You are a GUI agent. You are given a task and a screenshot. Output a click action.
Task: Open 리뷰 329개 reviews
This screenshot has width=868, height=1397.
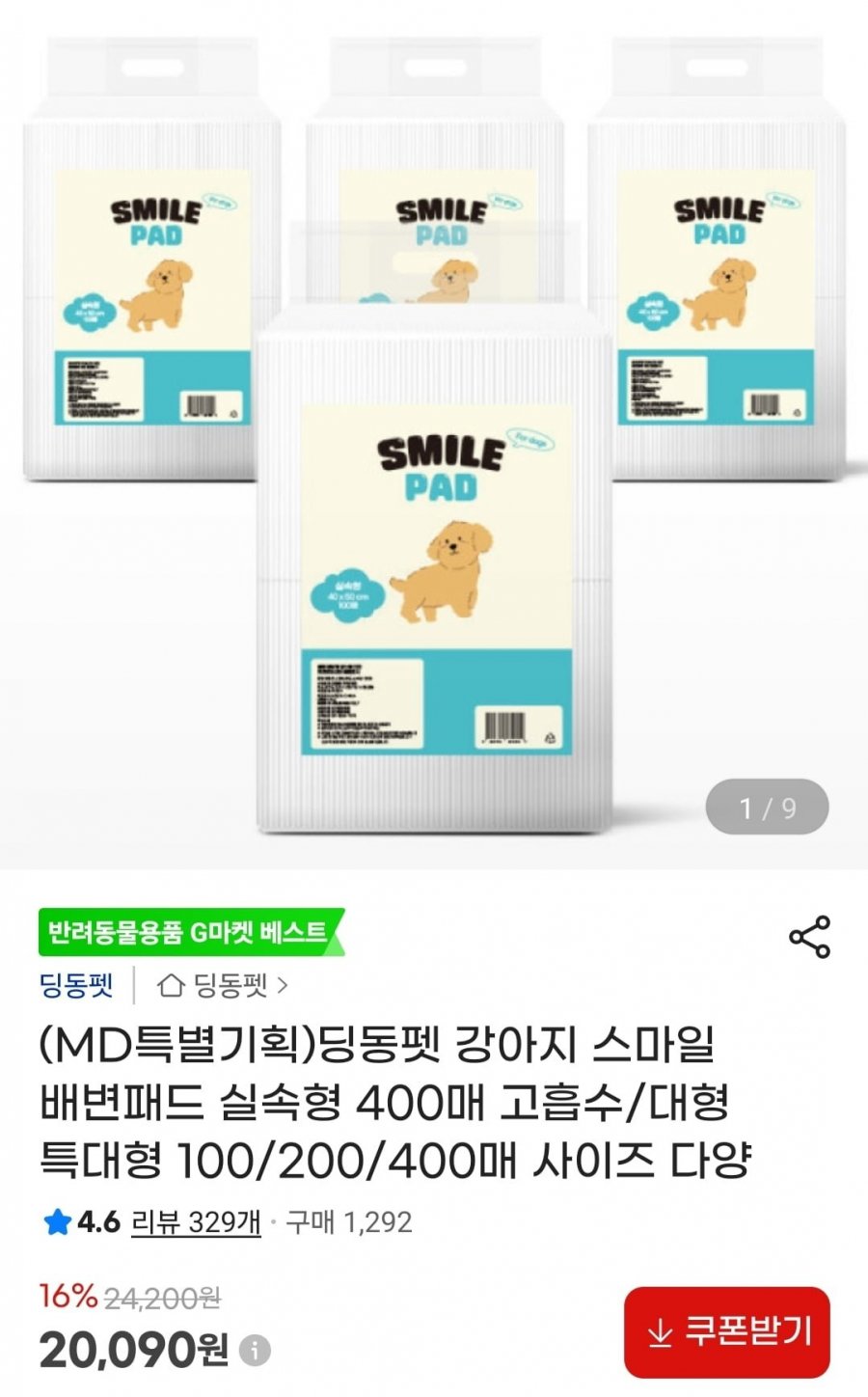[196, 1222]
